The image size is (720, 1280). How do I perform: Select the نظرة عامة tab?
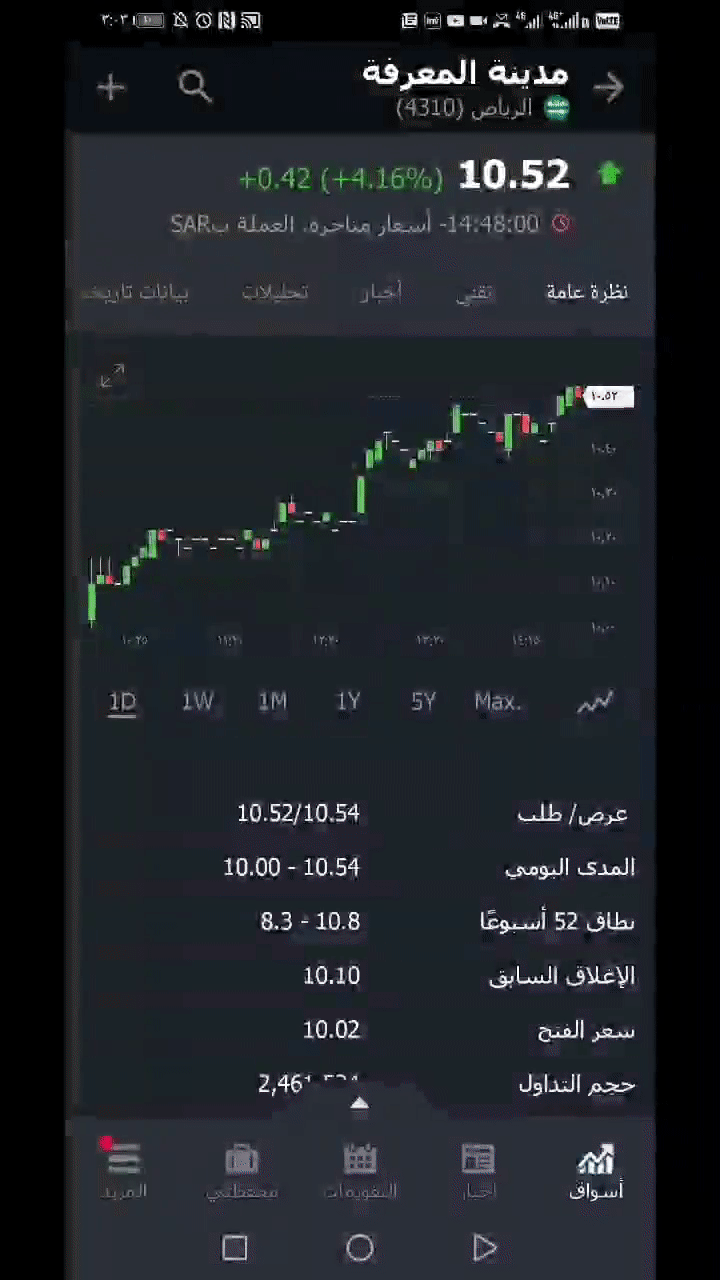(587, 292)
